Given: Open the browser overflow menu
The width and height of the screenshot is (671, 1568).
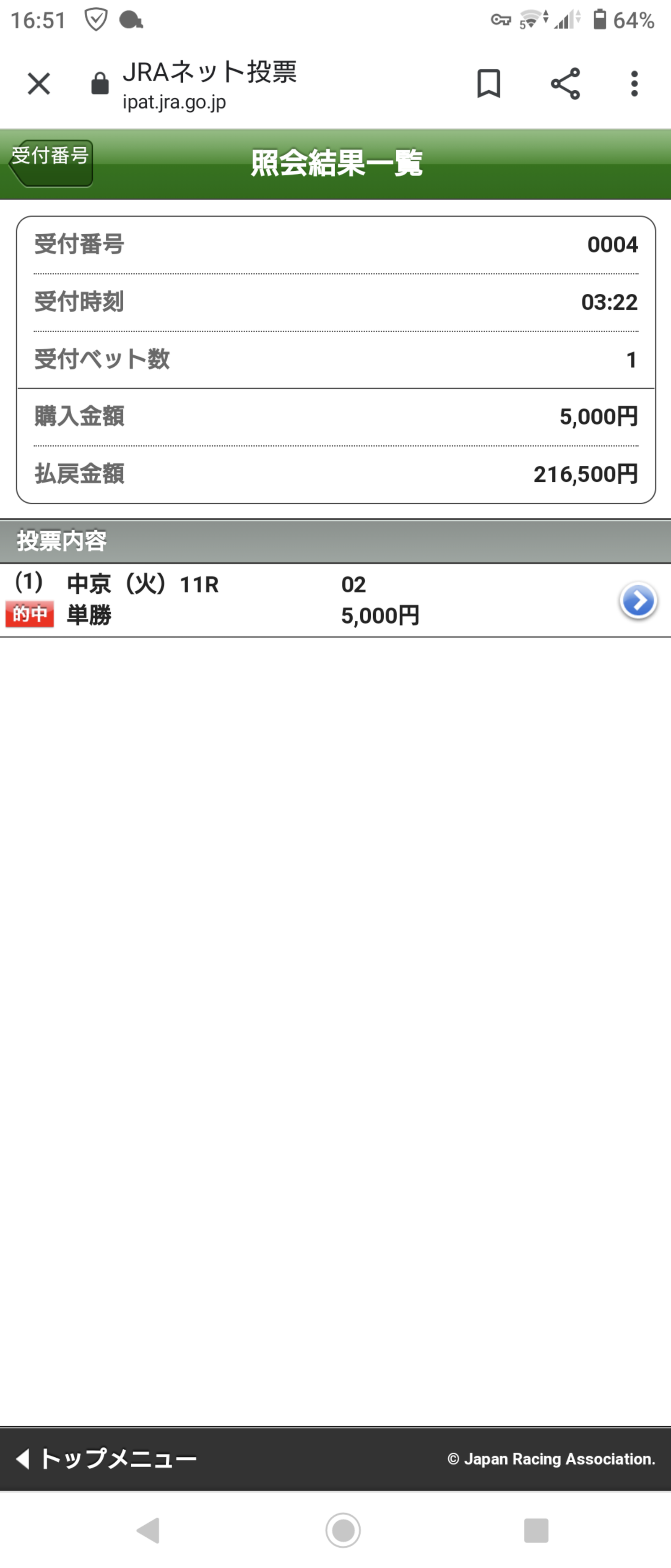Looking at the screenshot, I should 634,84.
